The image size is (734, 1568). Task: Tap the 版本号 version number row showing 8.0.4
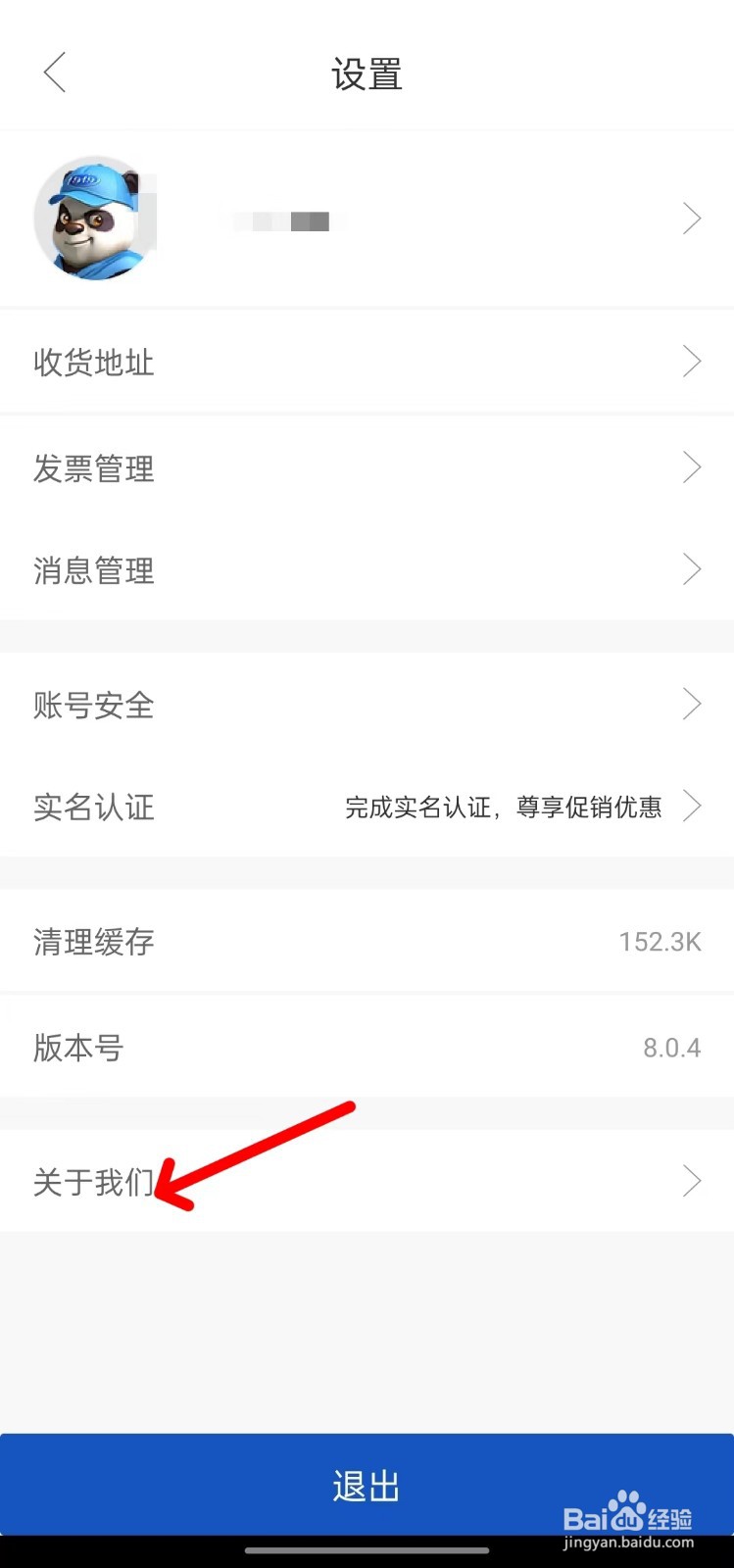pyautogui.click(x=78, y=1047)
